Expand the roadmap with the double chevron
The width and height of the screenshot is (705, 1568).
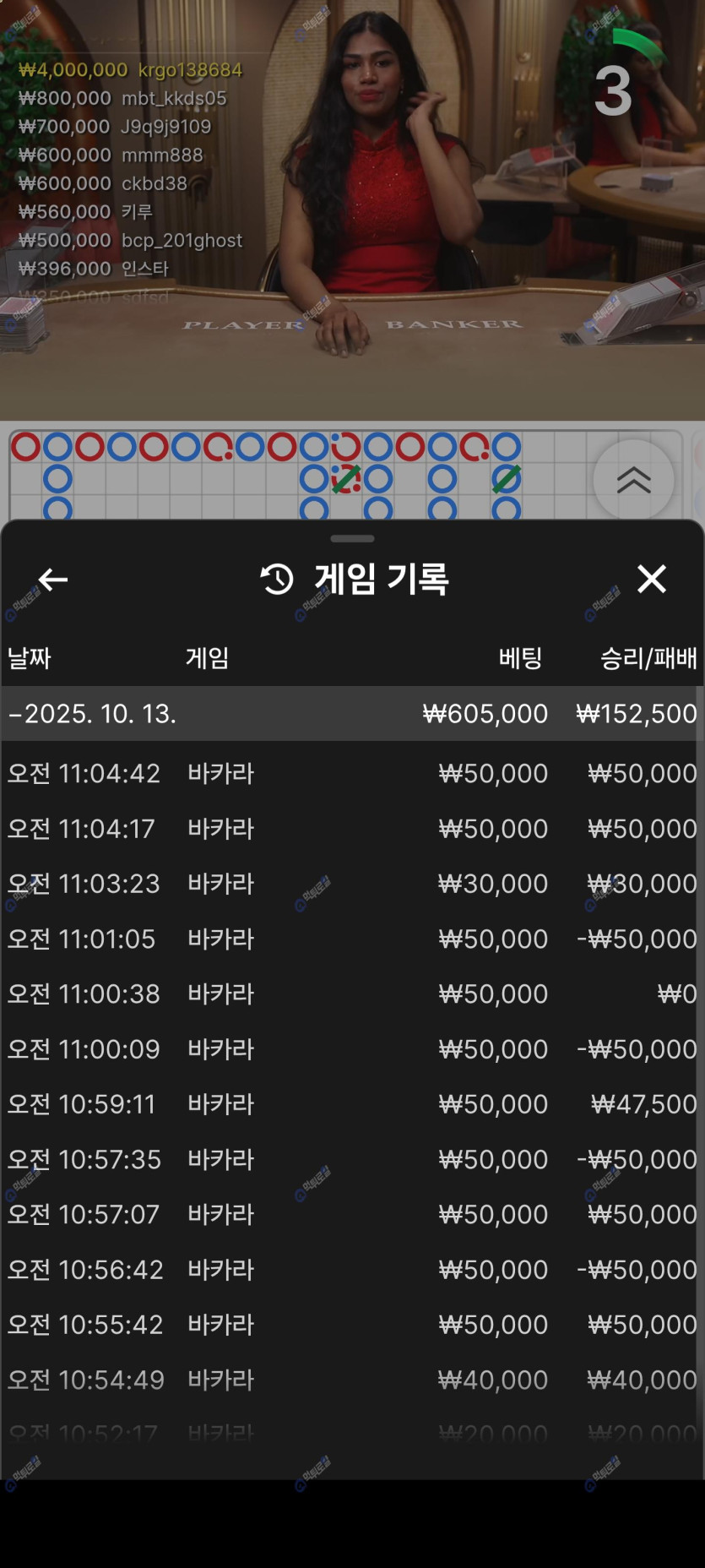633,480
